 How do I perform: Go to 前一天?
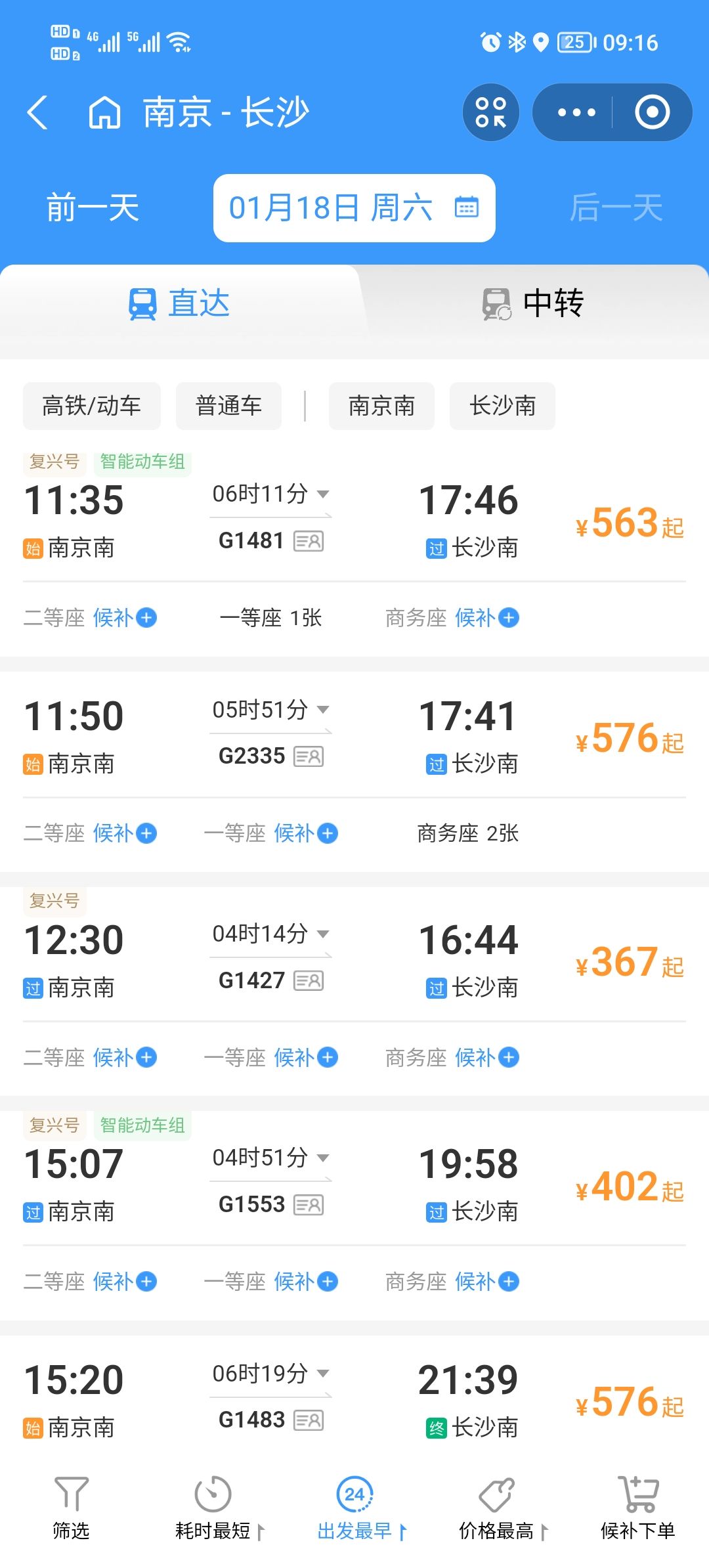[93, 208]
